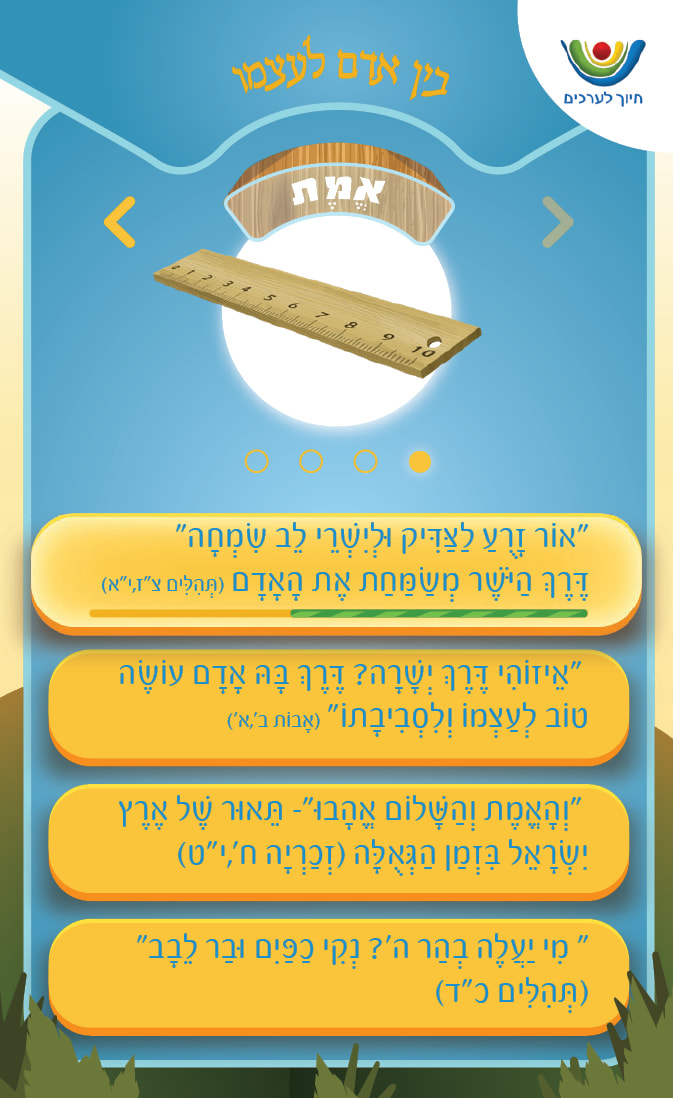
Task: Tap the grey right arrow beside the ruler
Action: click(557, 222)
